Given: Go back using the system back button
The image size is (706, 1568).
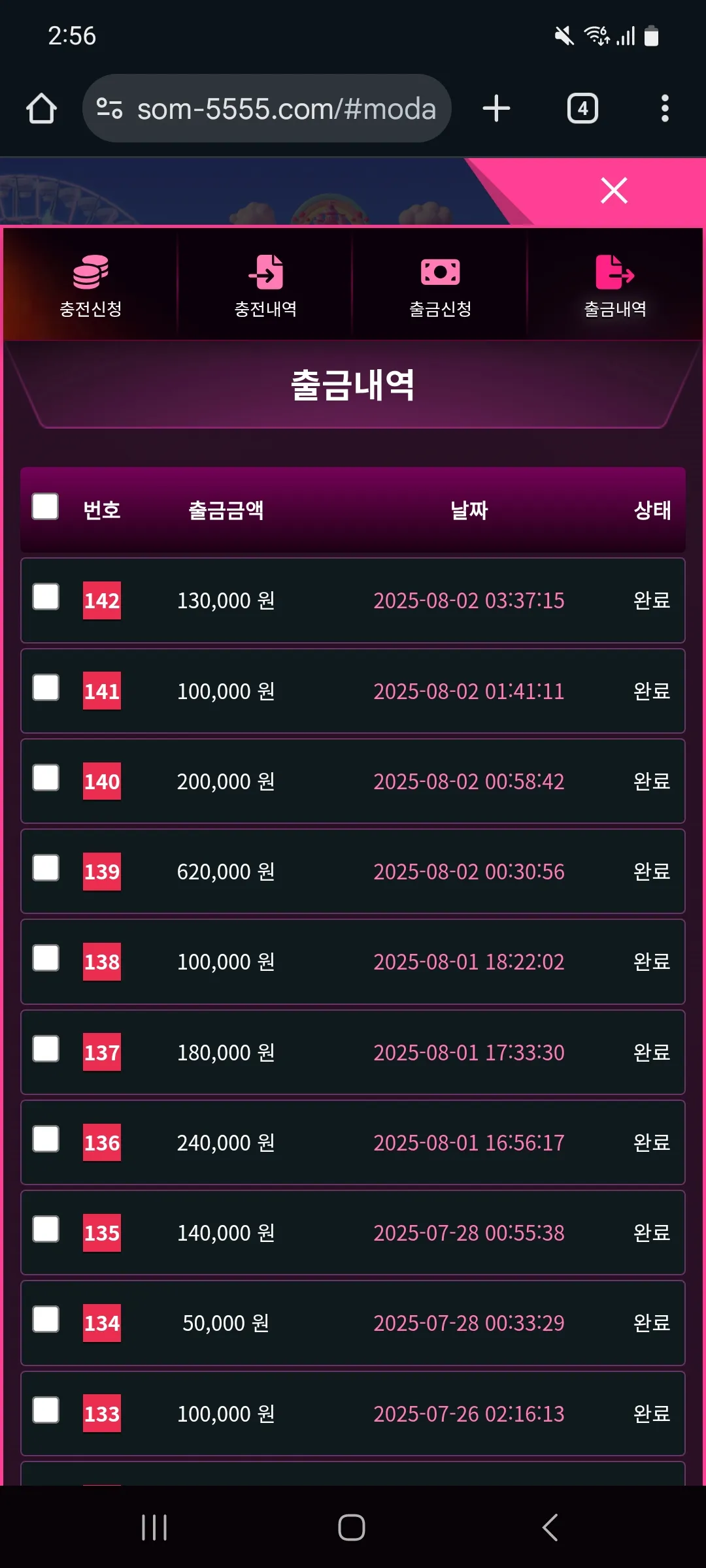Looking at the screenshot, I should pos(550,1527).
